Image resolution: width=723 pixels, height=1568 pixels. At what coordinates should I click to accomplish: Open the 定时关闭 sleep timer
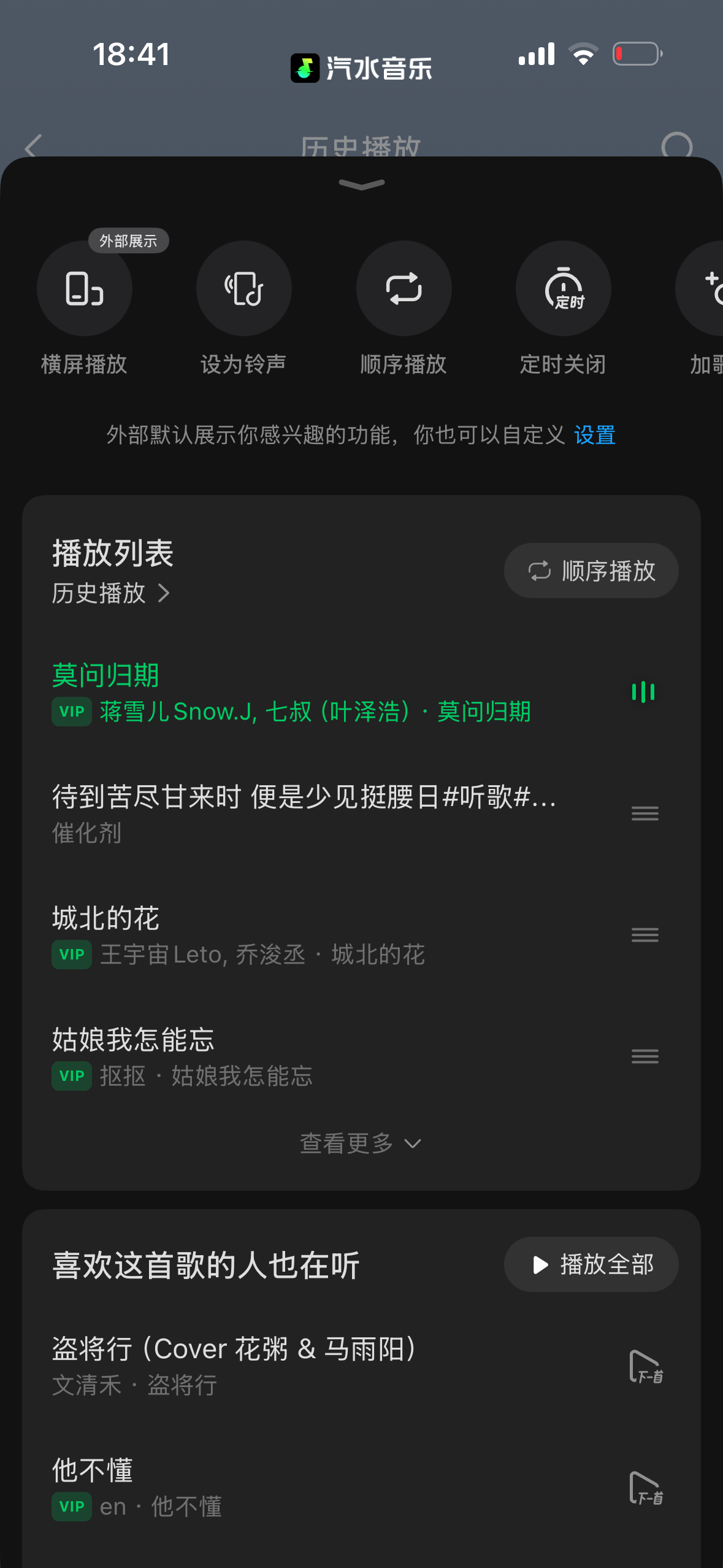pyautogui.click(x=563, y=288)
